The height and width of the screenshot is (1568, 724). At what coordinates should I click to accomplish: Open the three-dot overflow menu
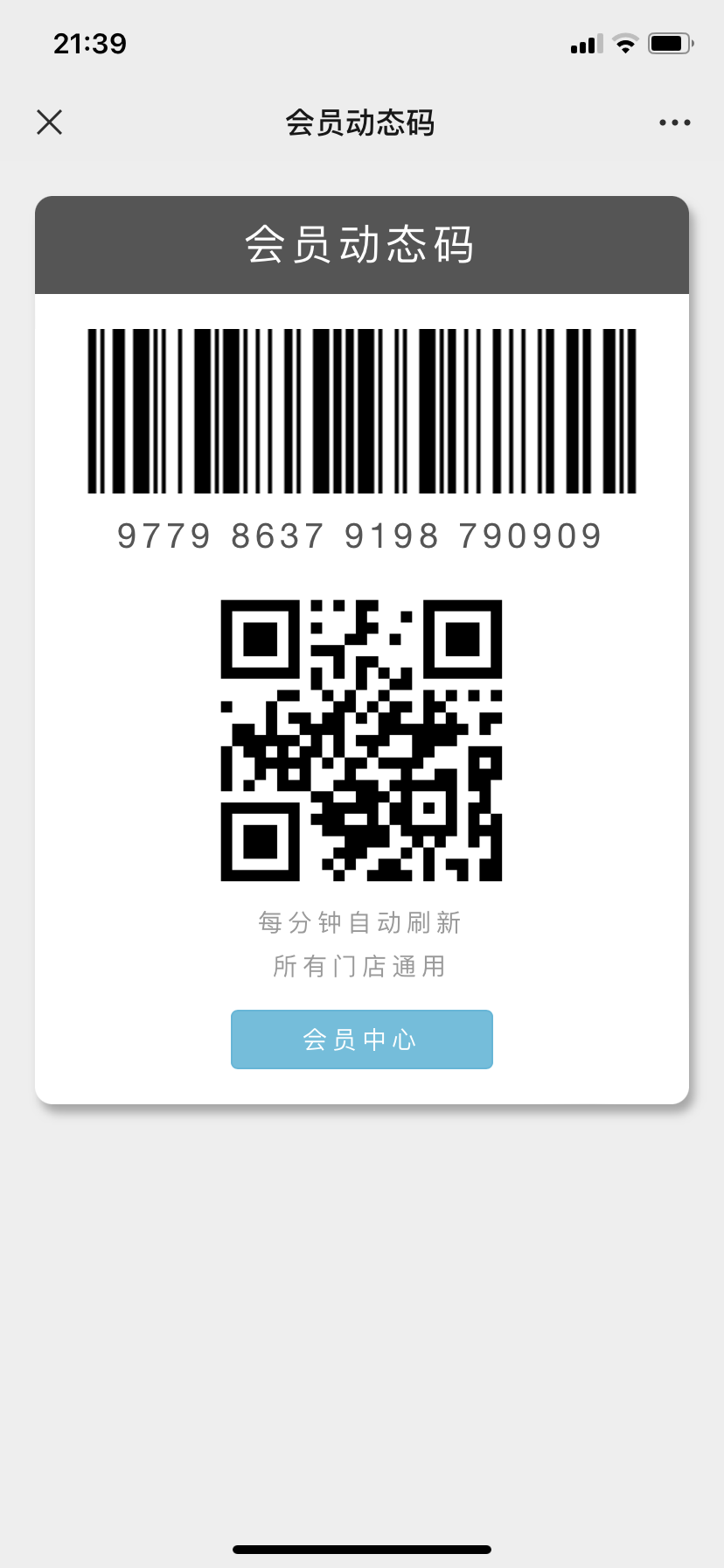(x=674, y=122)
